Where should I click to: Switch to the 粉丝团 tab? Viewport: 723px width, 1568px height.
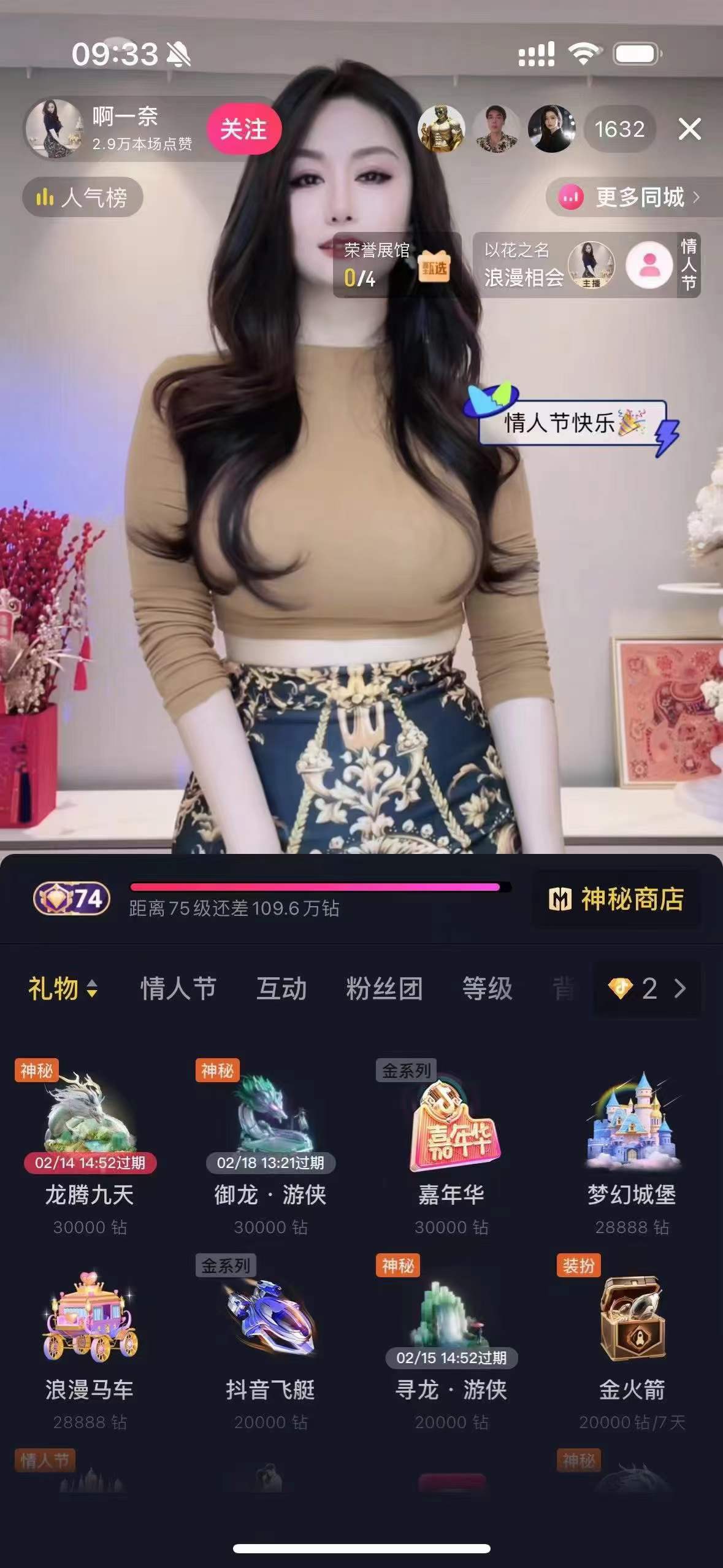click(384, 988)
